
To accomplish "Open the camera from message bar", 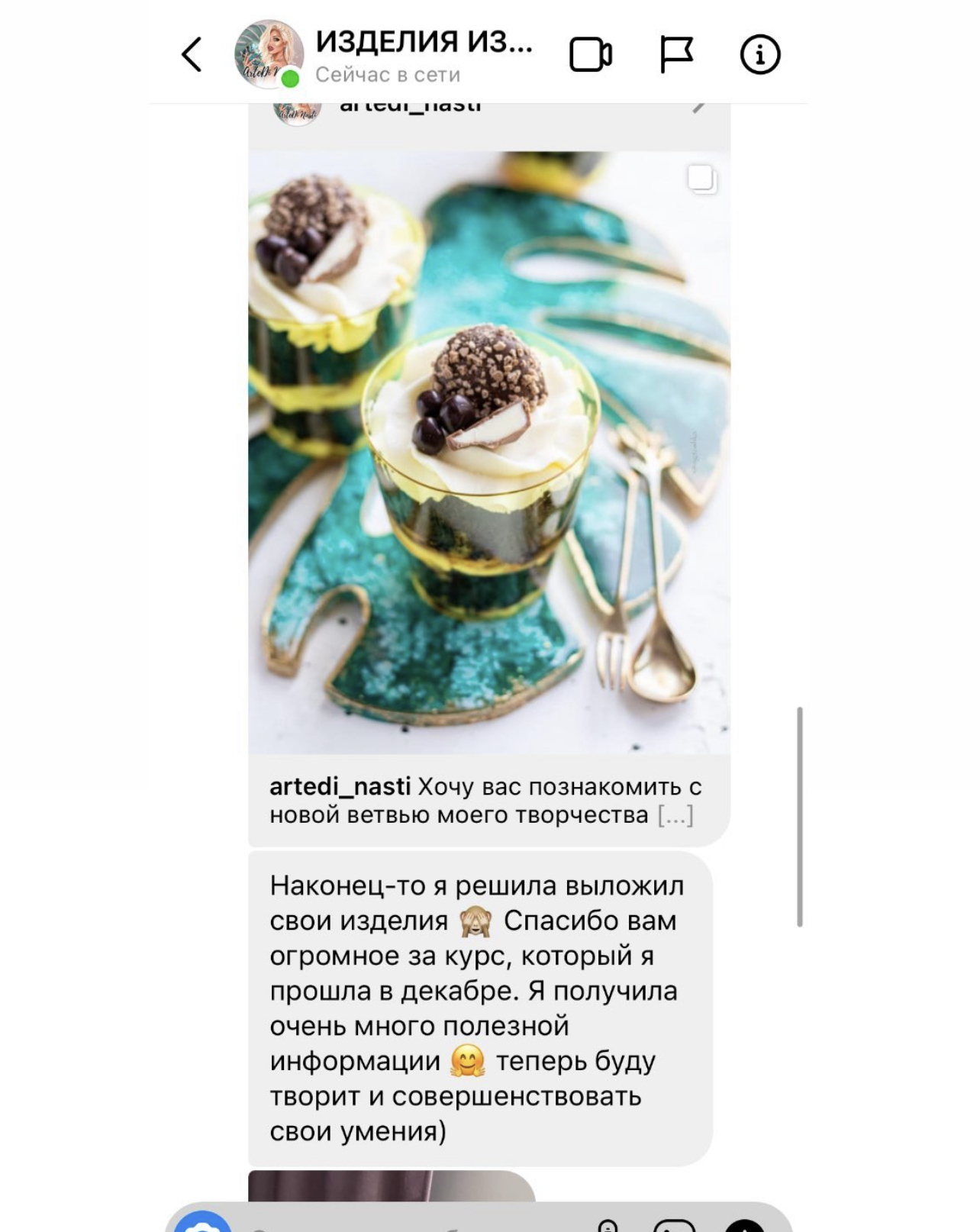I will [203, 1223].
